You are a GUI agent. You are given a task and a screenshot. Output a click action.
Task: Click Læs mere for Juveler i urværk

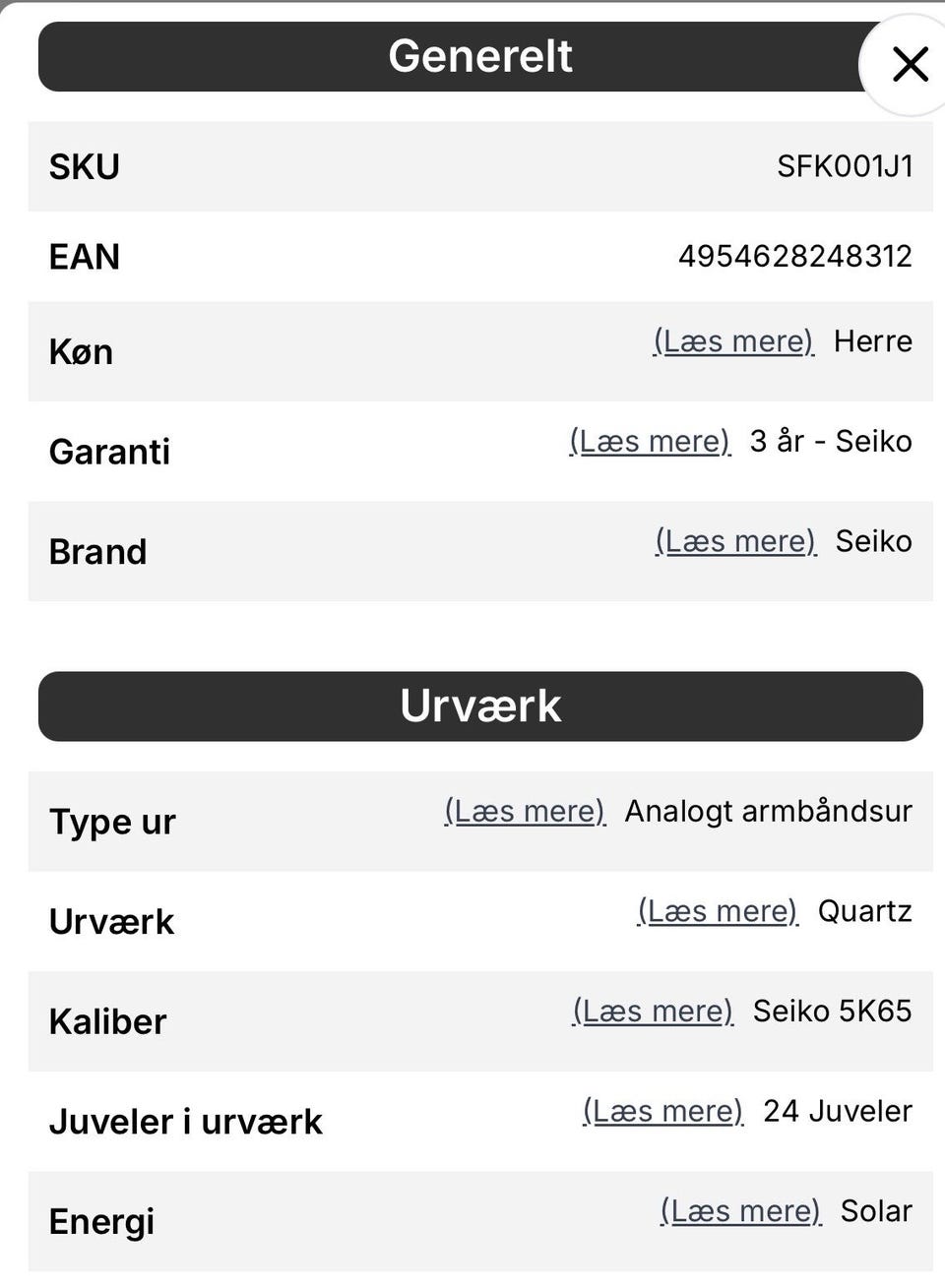coord(661,1111)
